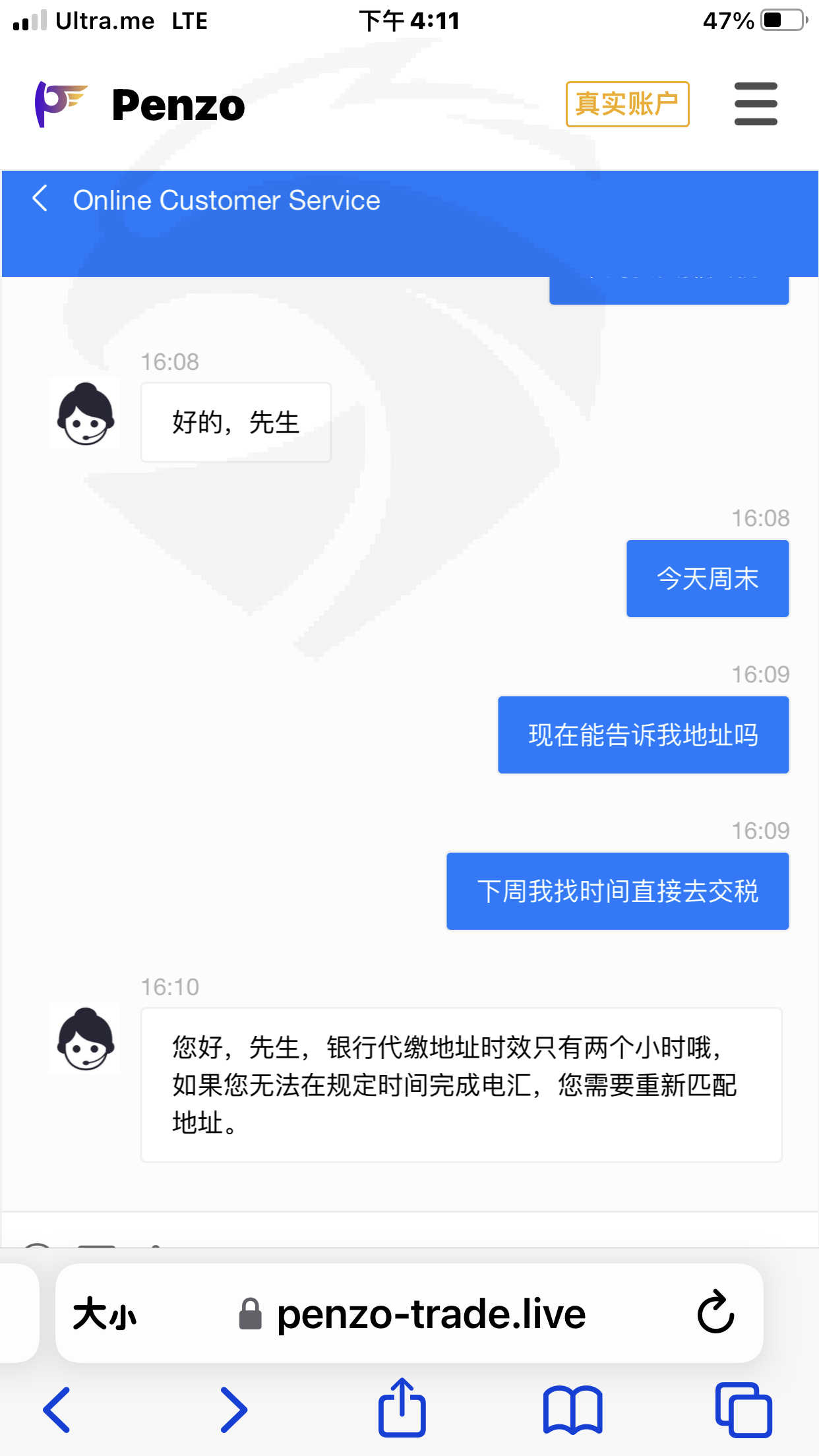Viewport: 819px width, 1456px height.
Task: Tap the Penzo logo
Action: pos(140,104)
